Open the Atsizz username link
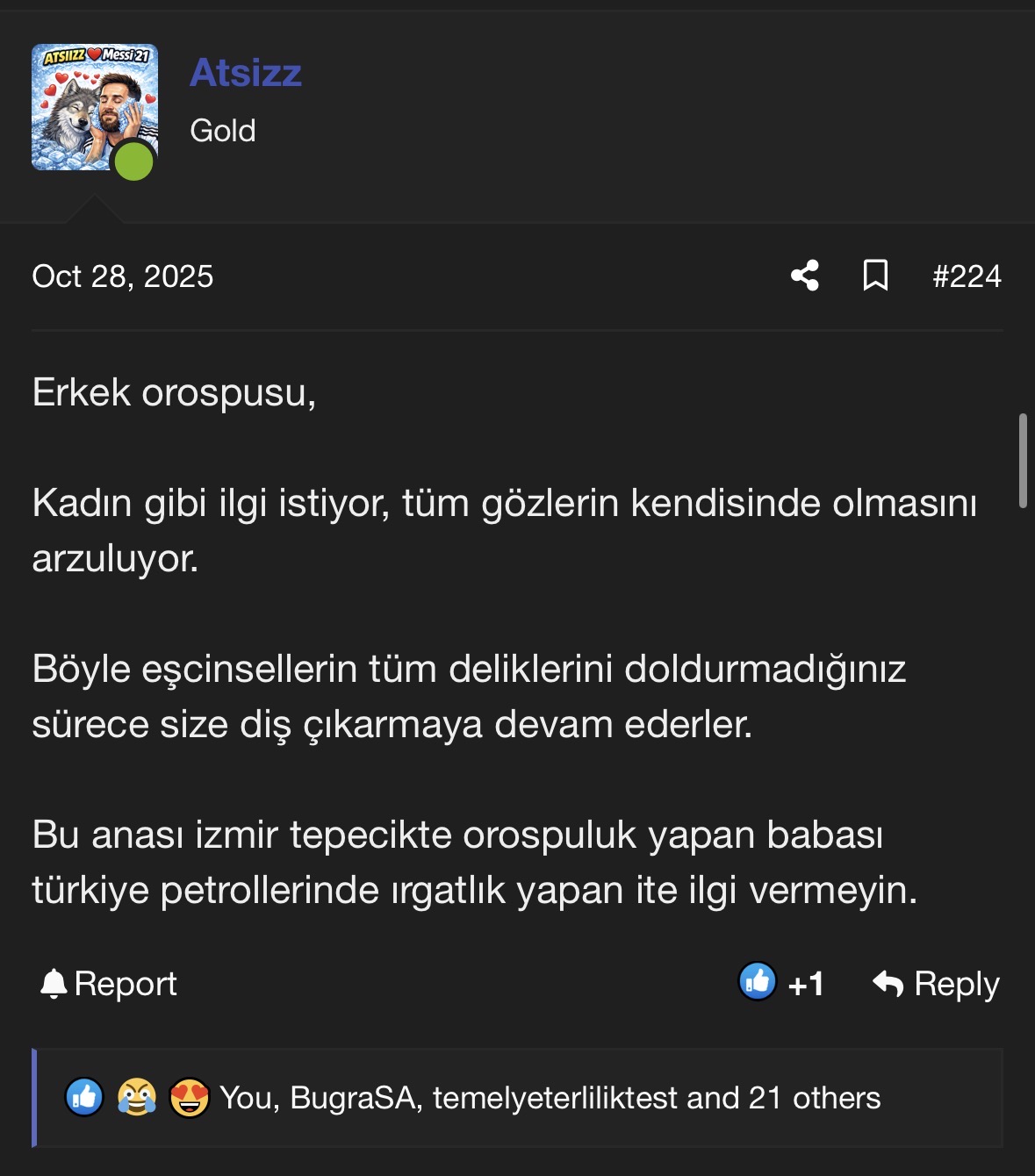 tap(246, 73)
